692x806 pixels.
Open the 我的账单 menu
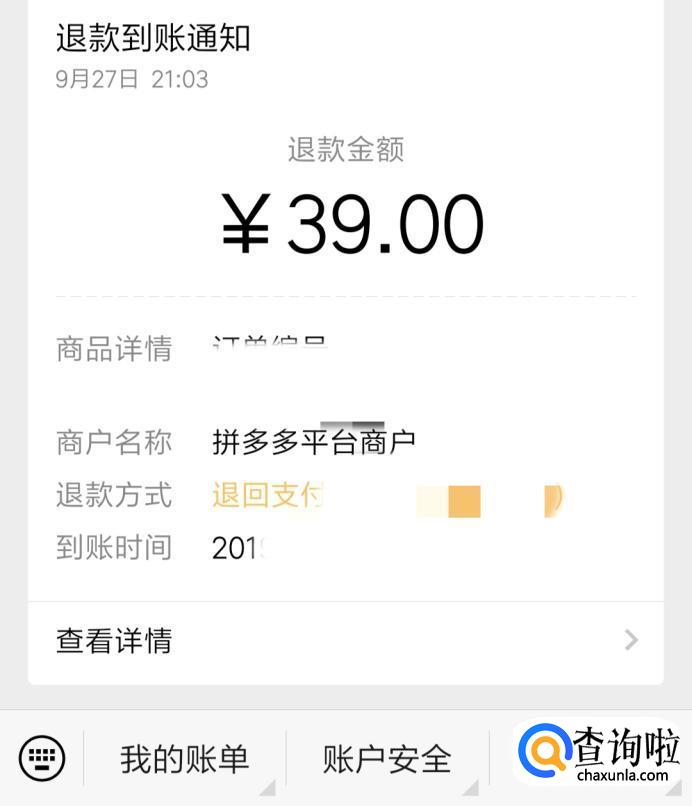tap(184, 760)
